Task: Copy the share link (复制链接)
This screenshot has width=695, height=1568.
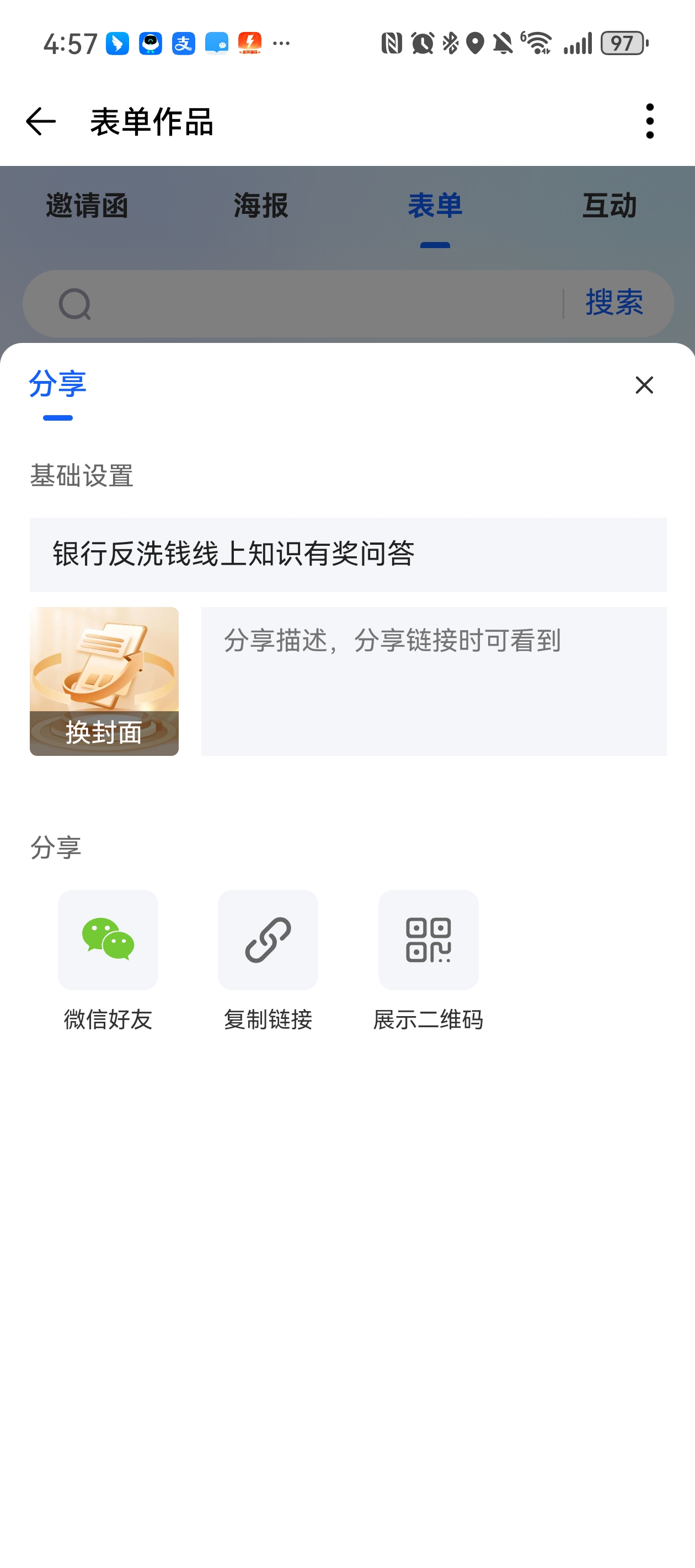Action: 268,940
